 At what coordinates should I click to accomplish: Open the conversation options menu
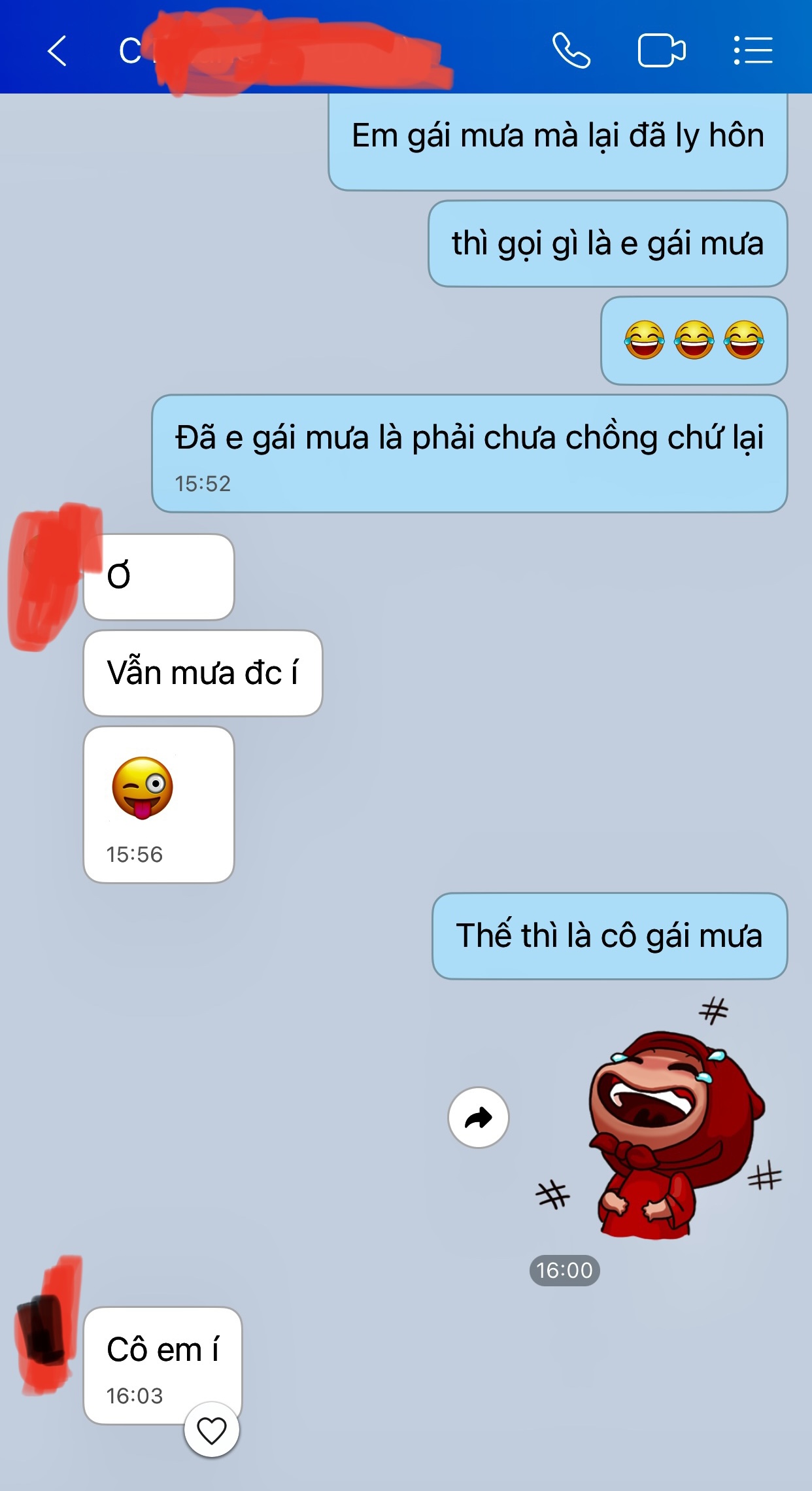[x=753, y=51]
